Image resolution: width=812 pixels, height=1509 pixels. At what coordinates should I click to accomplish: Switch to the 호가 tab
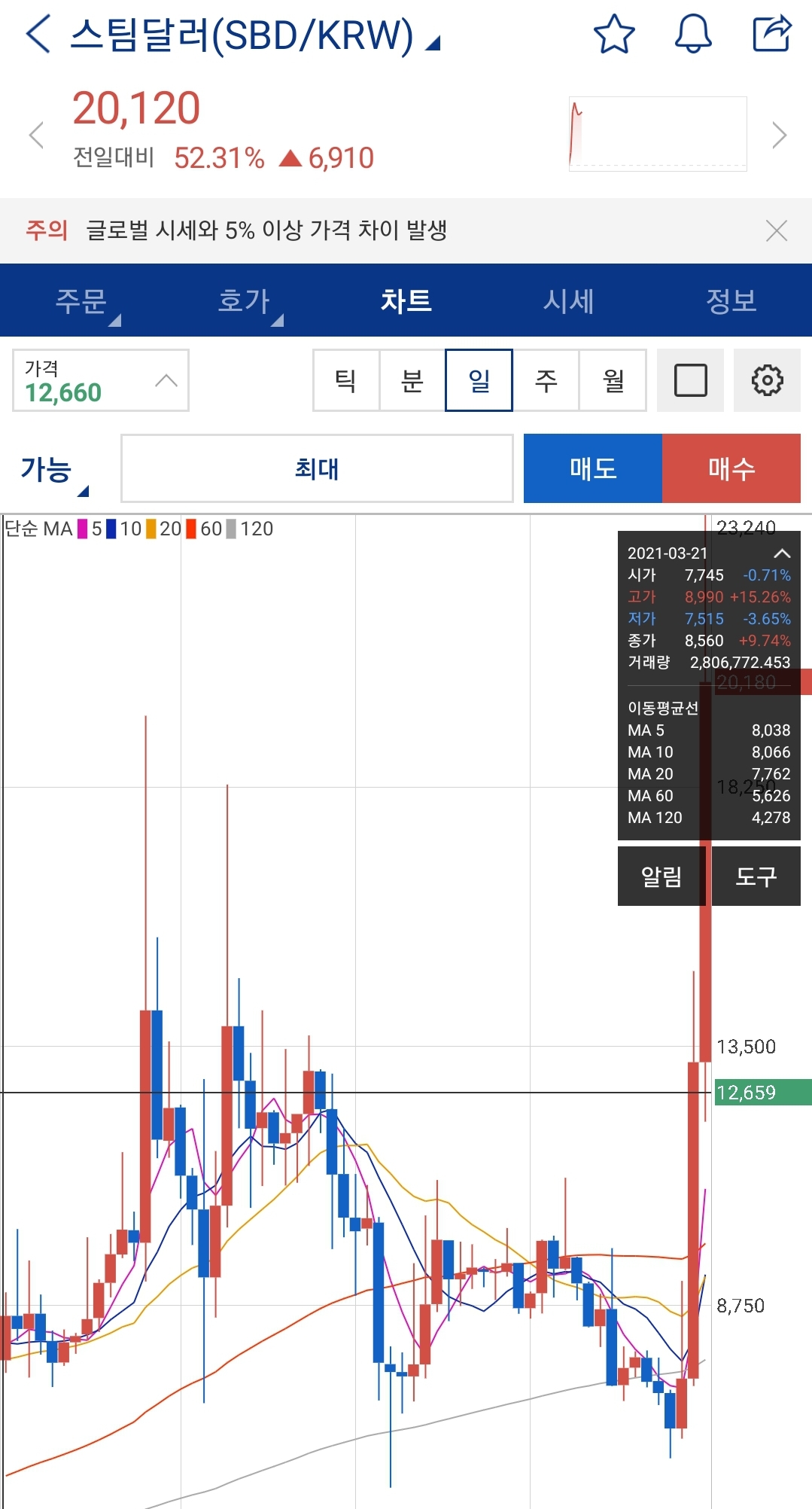pyautogui.click(x=244, y=300)
